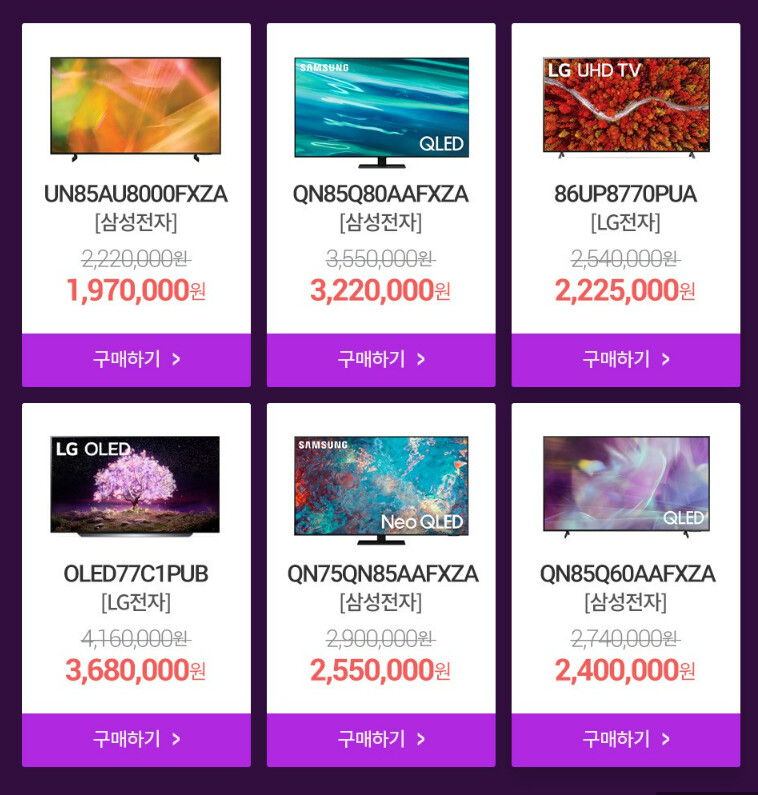Click the [LG전자] brand label under 86UP8770PUA

[x=626, y=226]
